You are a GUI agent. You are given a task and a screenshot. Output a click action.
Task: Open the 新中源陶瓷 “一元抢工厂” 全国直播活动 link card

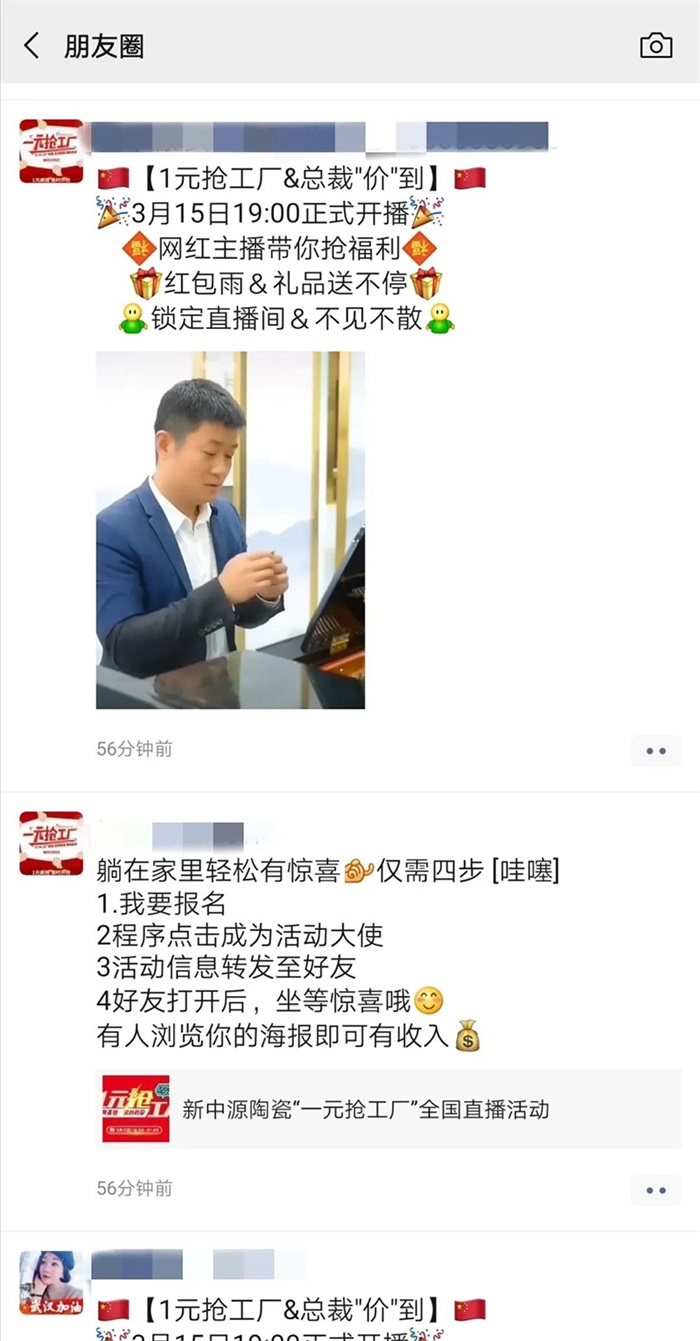[x=388, y=1109]
